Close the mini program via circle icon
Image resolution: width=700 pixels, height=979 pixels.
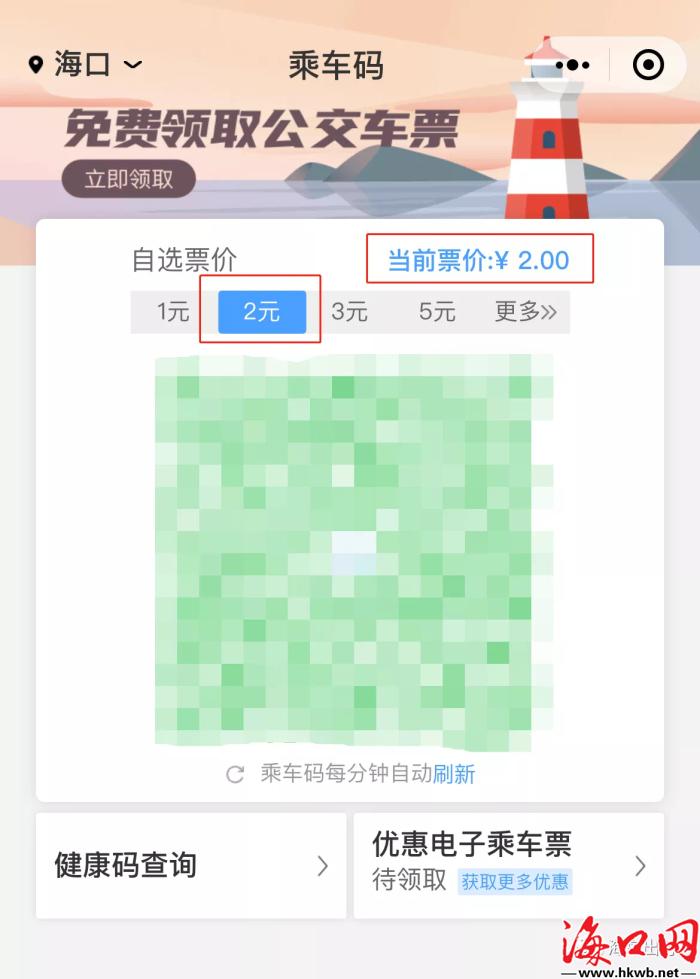[648, 66]
